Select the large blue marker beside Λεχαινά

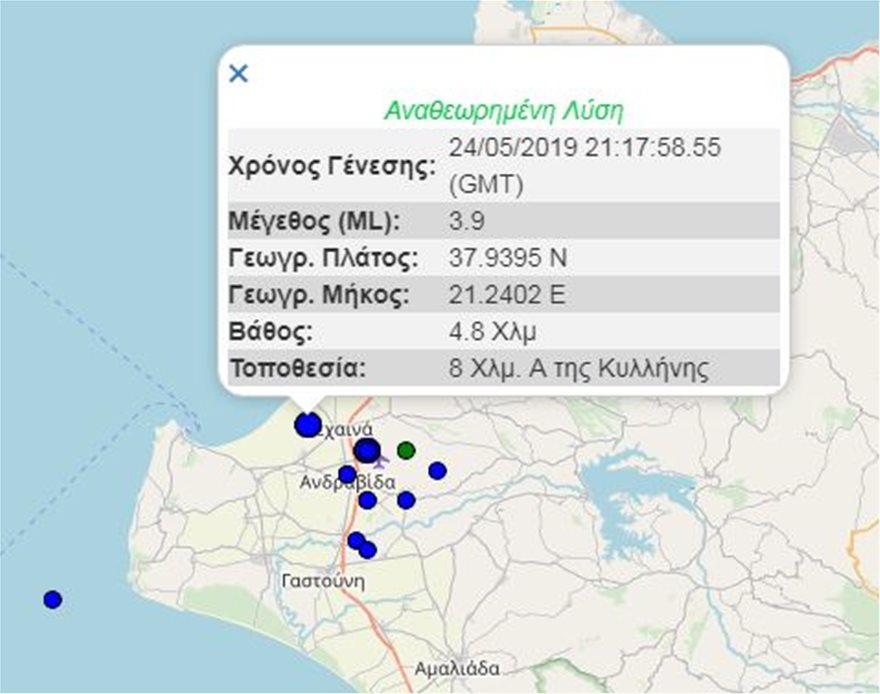click(308, 425)
